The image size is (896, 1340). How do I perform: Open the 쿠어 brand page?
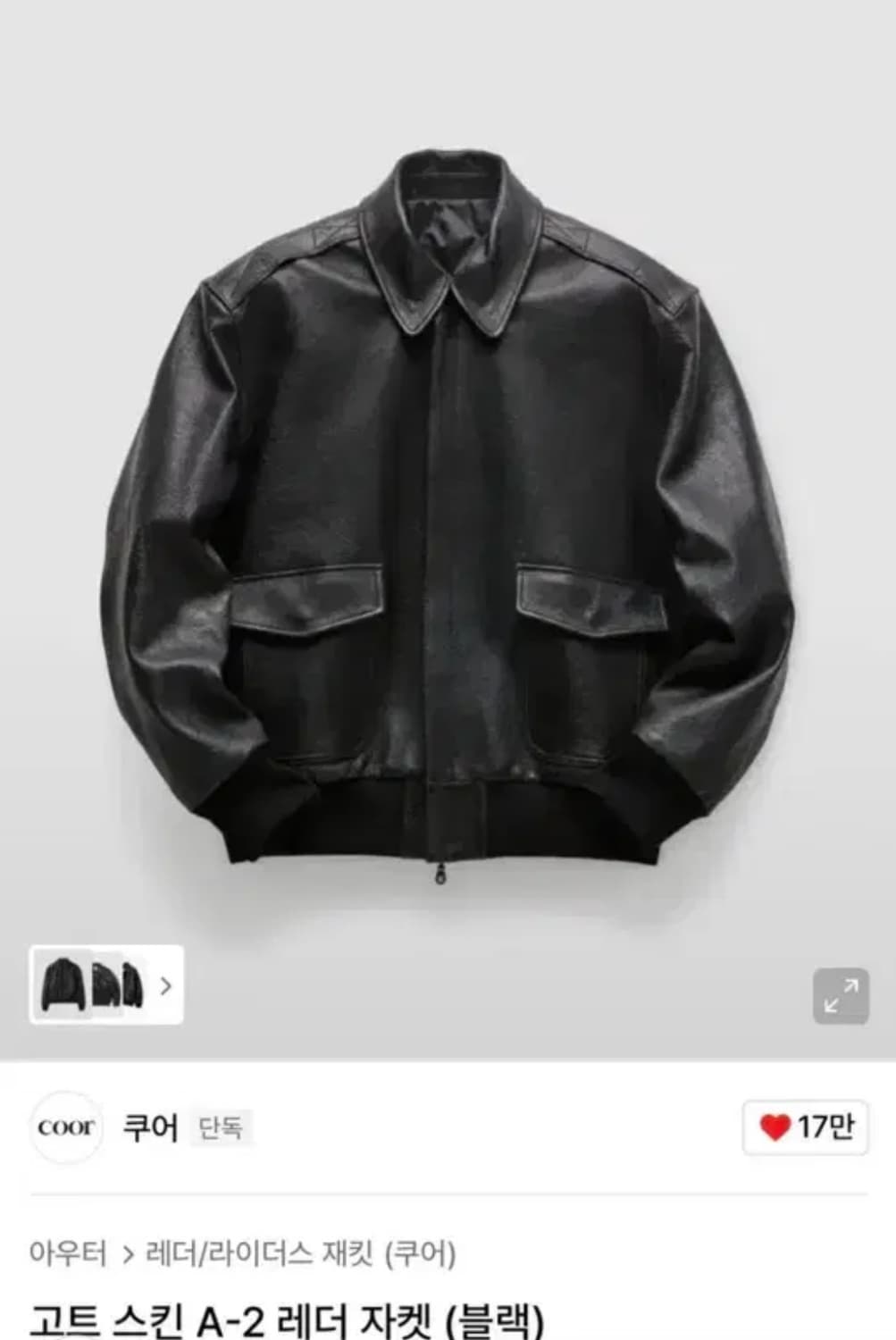click(x=150, y=1127)
